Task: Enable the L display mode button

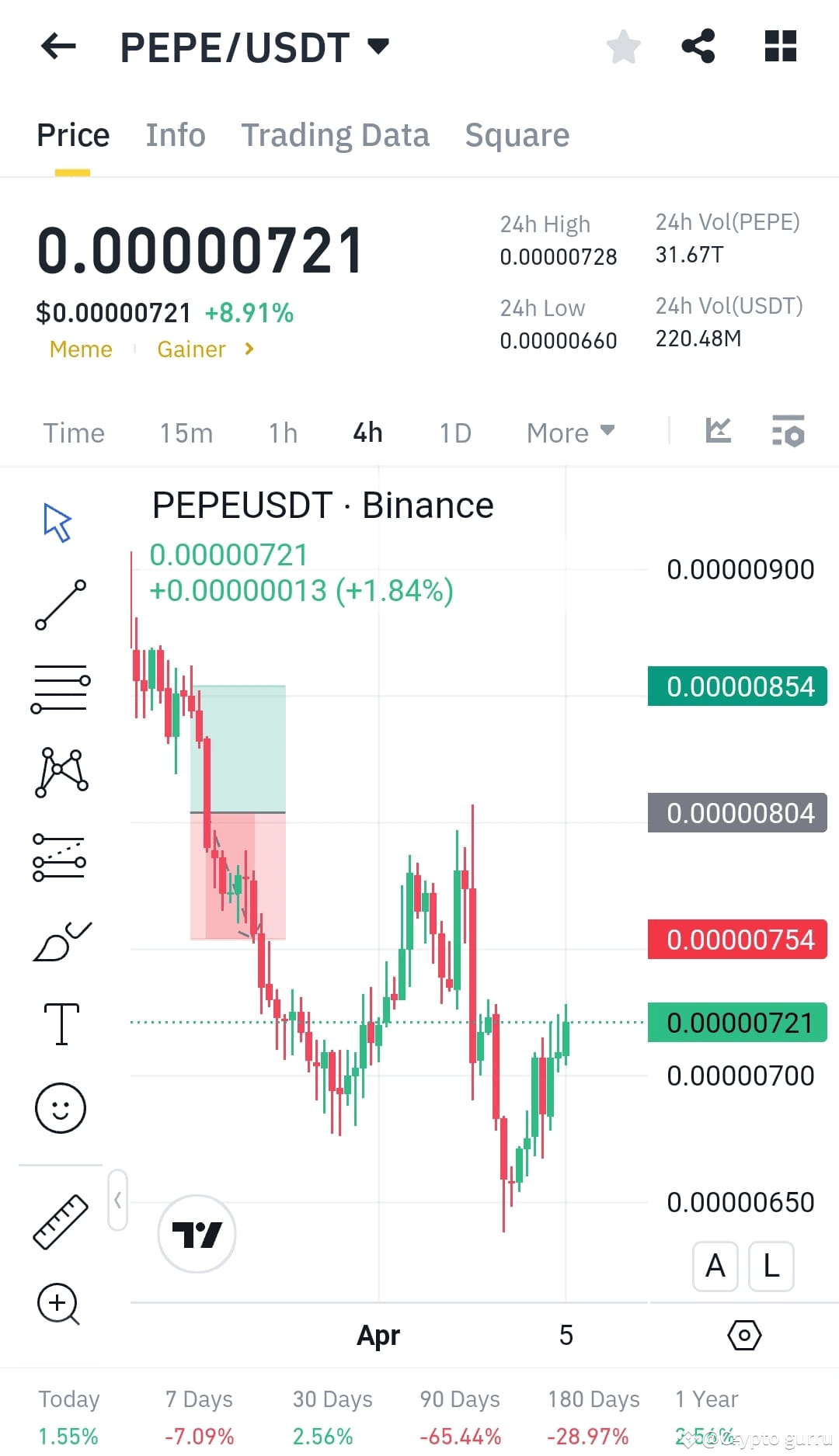Action: point(770,1266)
